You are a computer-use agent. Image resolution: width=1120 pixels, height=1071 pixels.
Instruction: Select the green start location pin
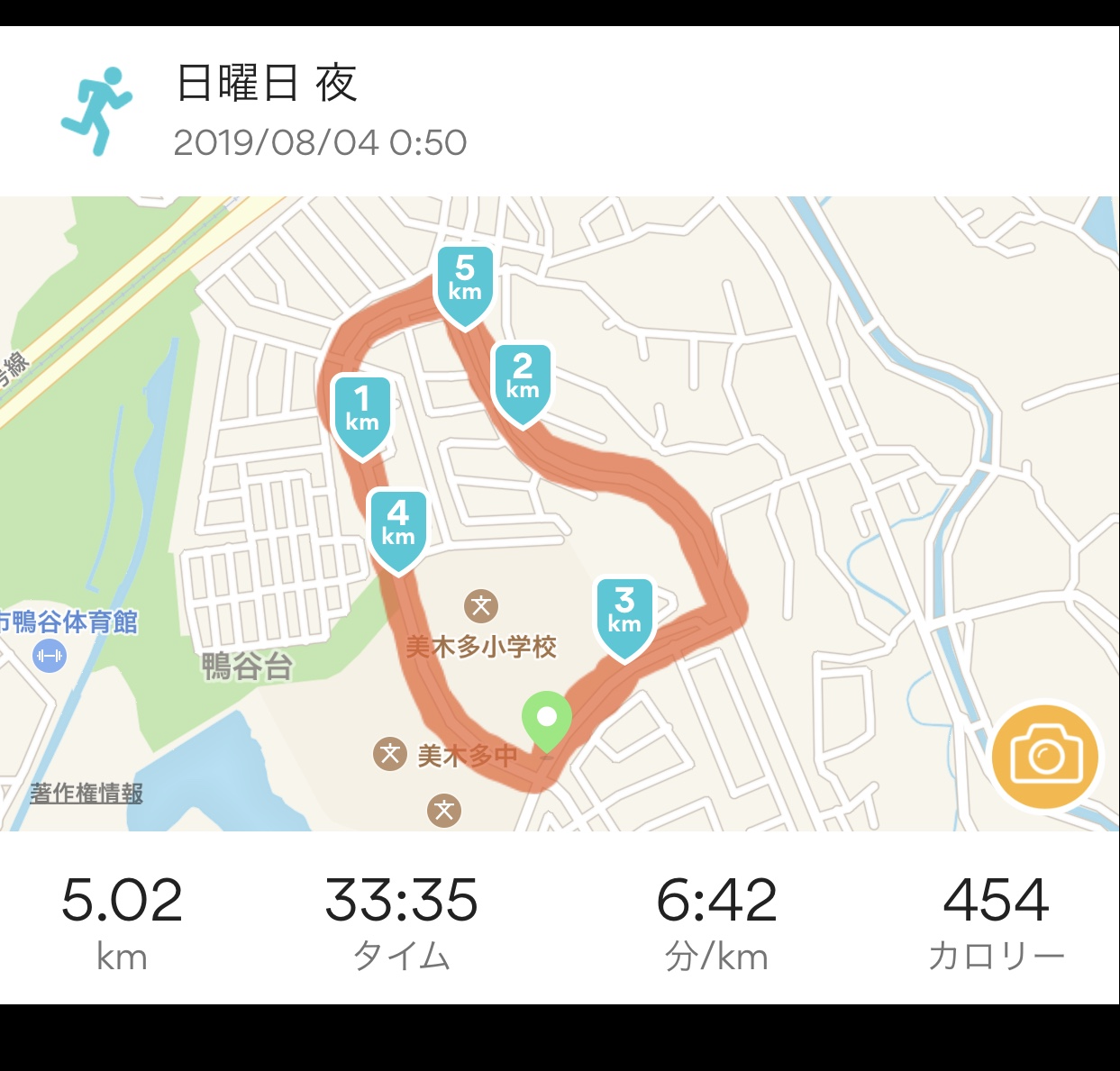(x=547, y=721)
